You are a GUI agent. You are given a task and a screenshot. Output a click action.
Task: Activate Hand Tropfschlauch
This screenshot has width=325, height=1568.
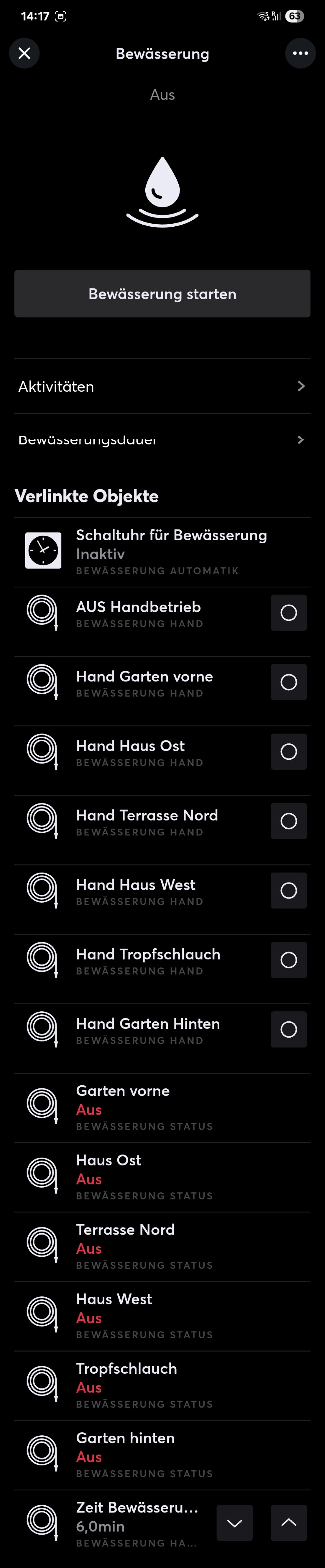[x=289, y=959]
